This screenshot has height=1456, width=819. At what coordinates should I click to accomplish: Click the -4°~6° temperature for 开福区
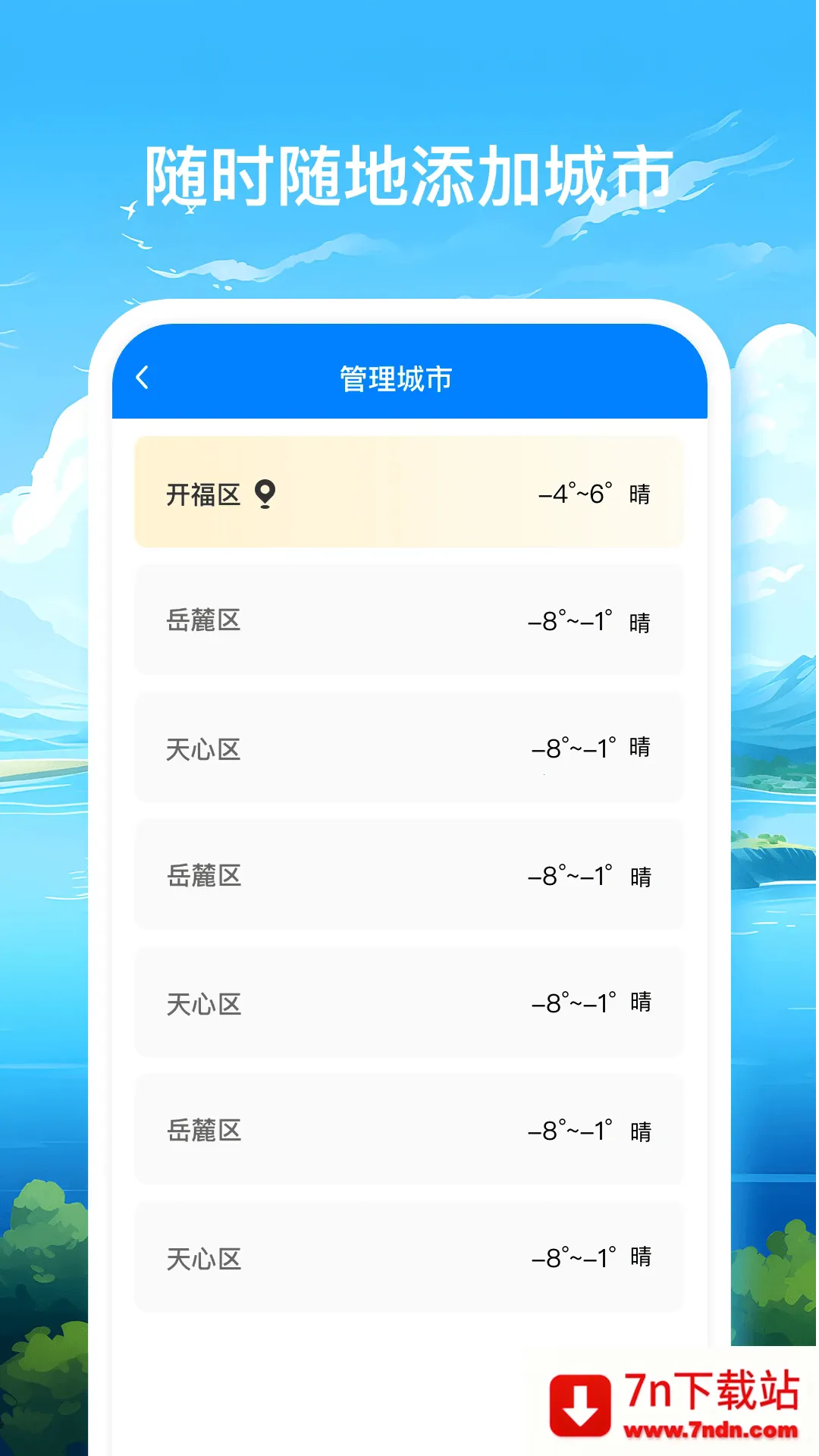[x=575, y=494]
